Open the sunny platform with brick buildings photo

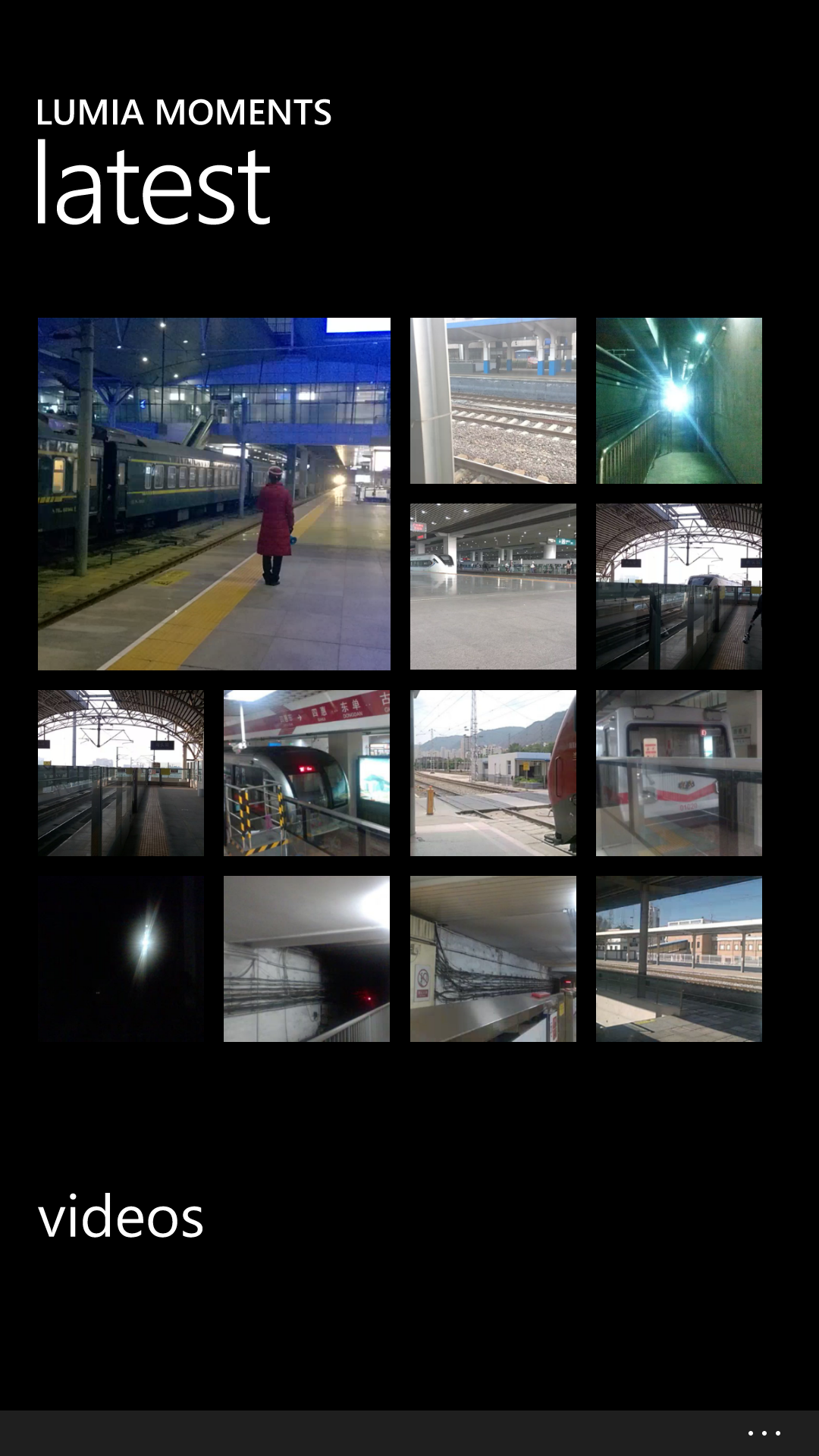(x=679, y=959)
